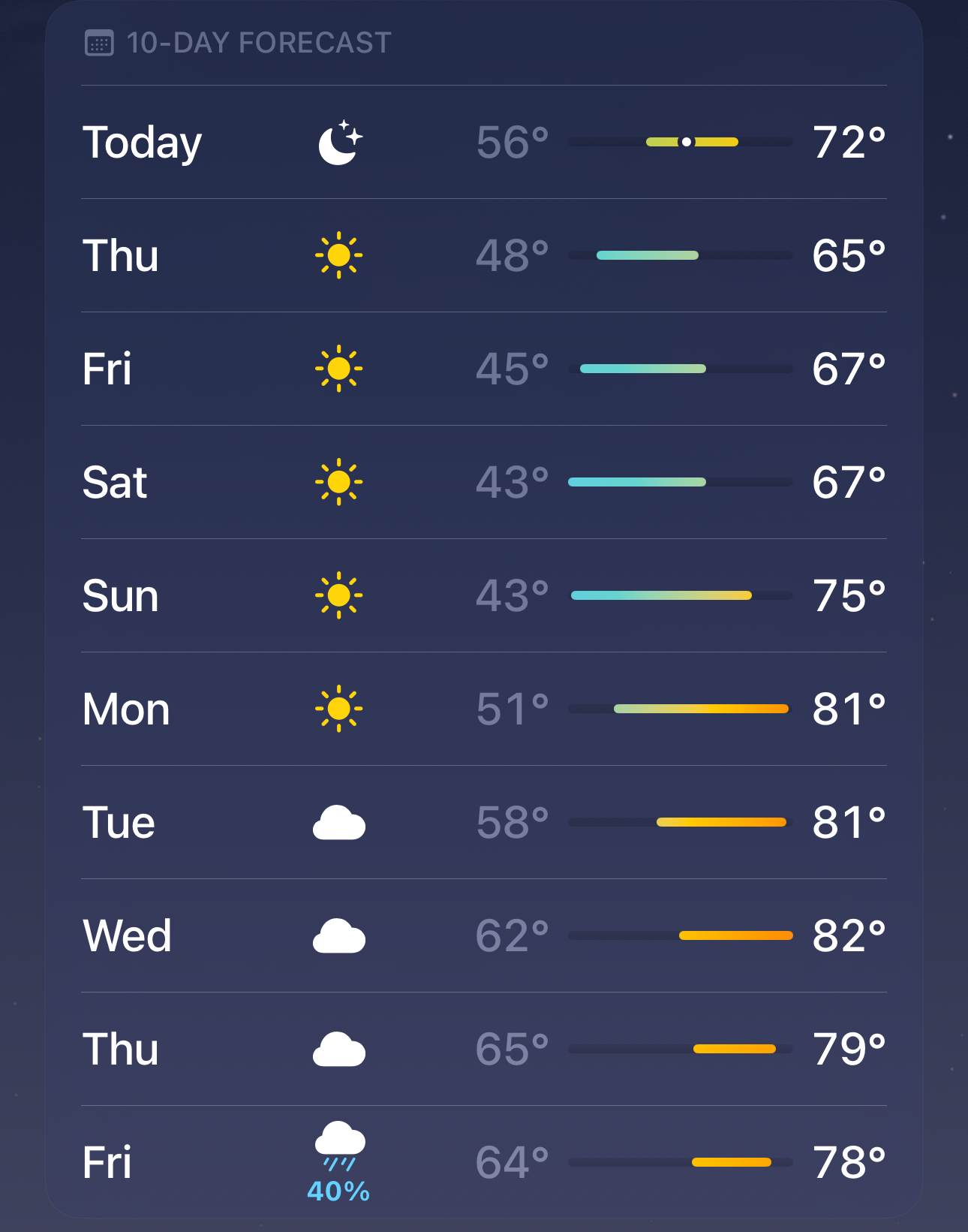Open Thursday forecast with 79° high
Image resolution: width=968 pixels, height=1232 pixels.
484,1049
